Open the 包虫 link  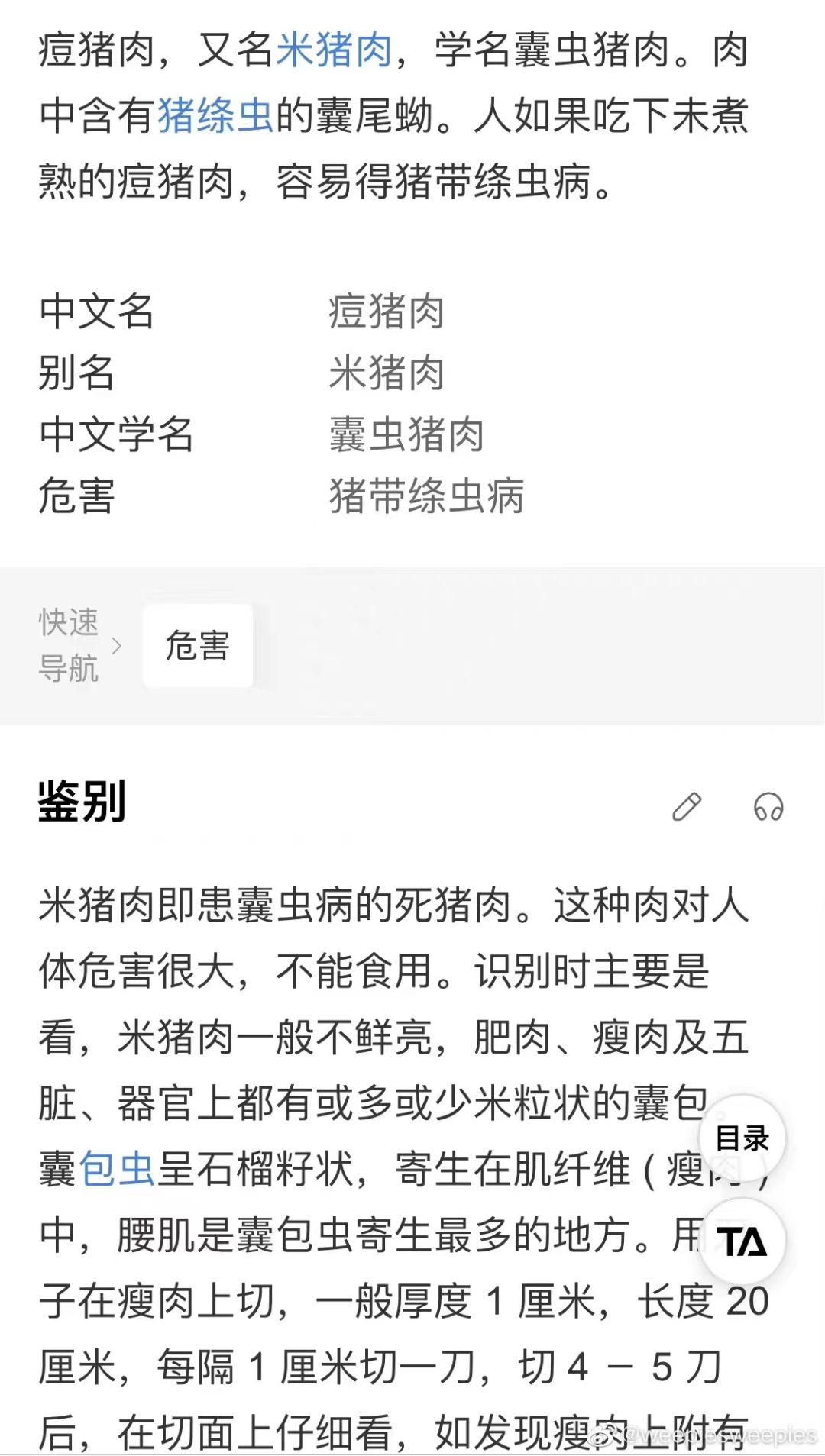(117, 1169)
